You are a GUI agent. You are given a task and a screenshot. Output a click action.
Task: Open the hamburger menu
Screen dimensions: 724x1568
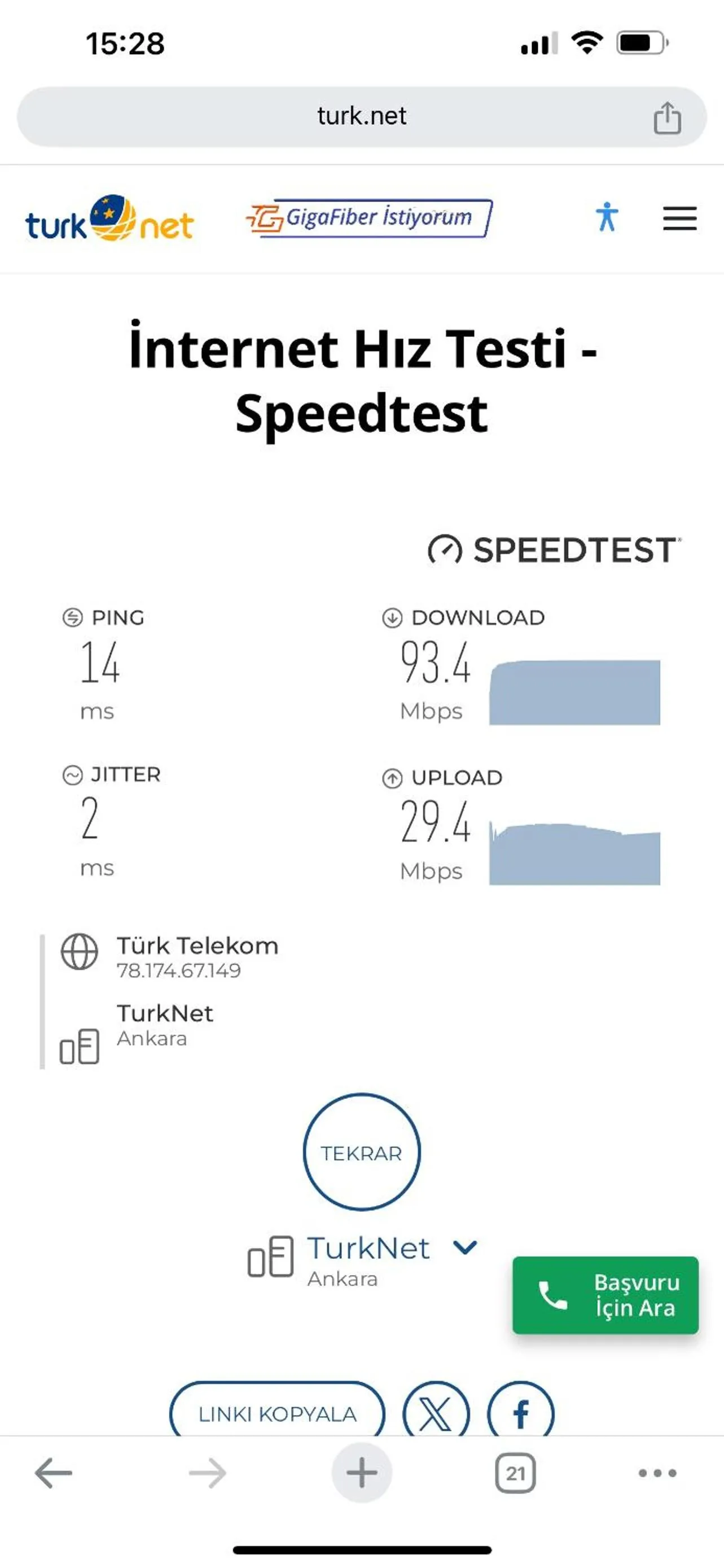(x=679, y=218)
